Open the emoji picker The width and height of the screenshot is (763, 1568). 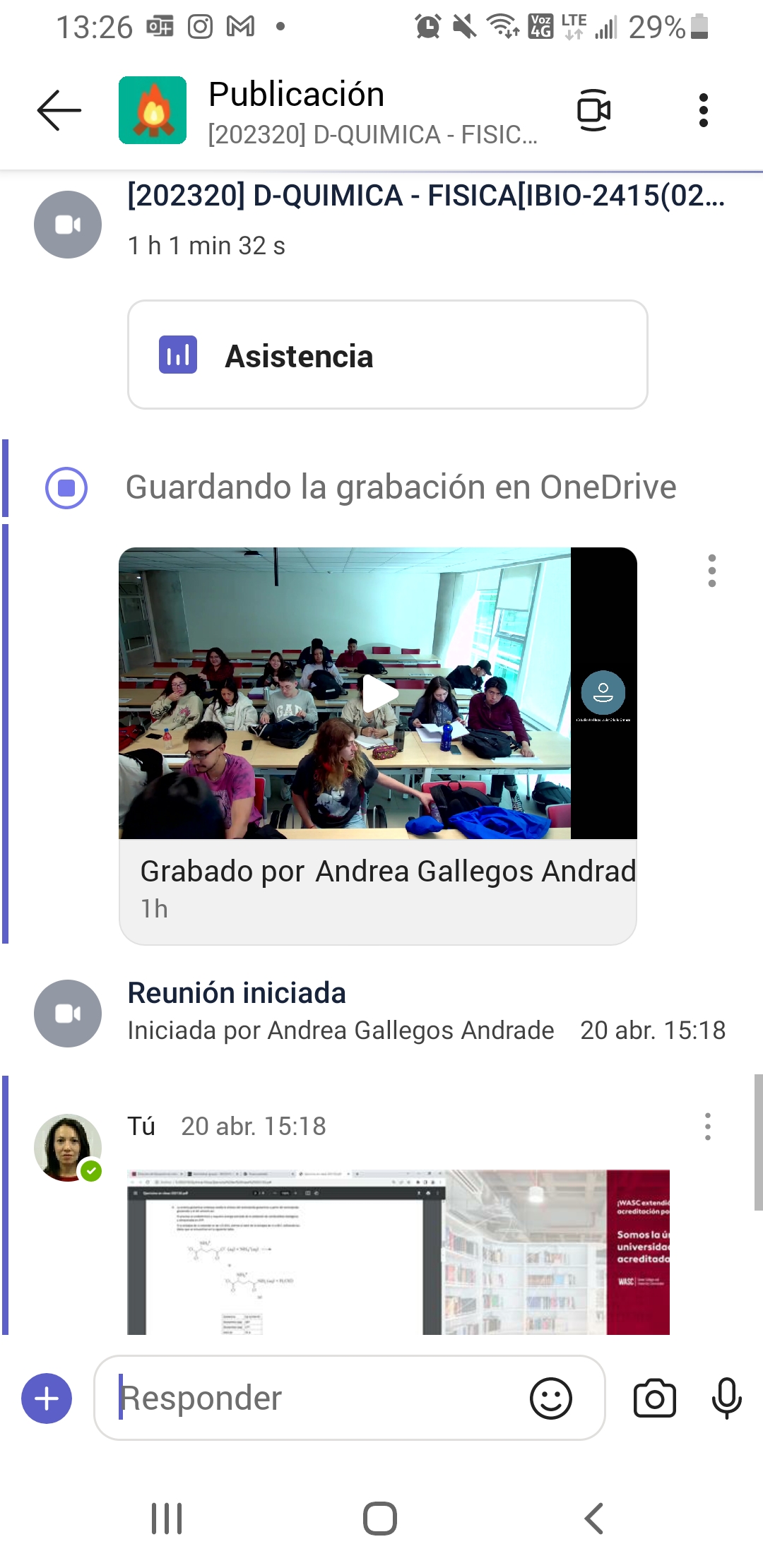coord(550,1398)
